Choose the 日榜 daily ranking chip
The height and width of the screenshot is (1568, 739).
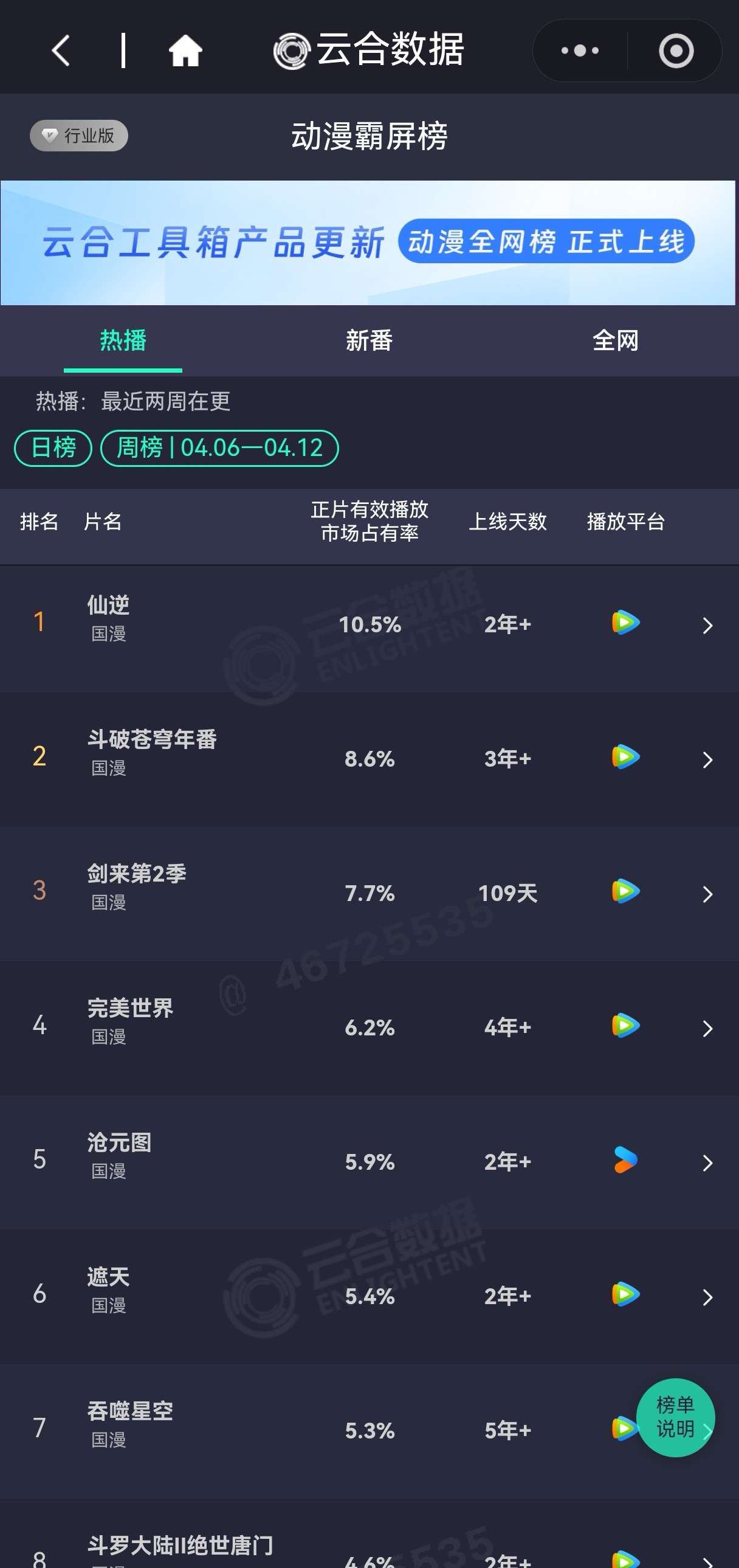53,448
